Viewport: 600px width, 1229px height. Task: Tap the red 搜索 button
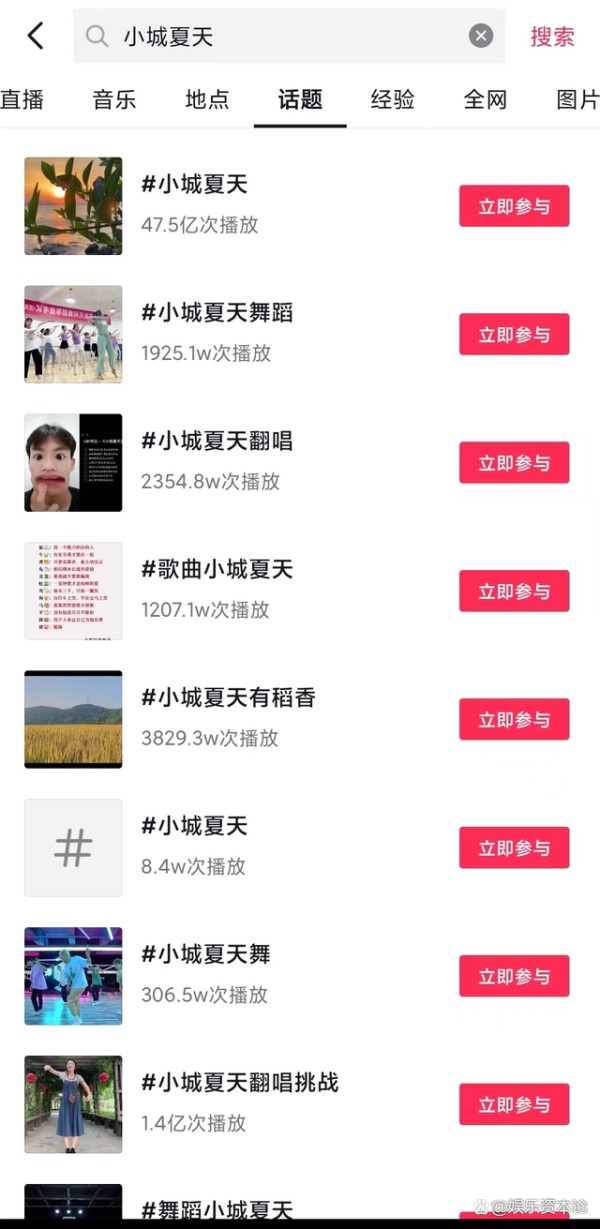(552, 37)
